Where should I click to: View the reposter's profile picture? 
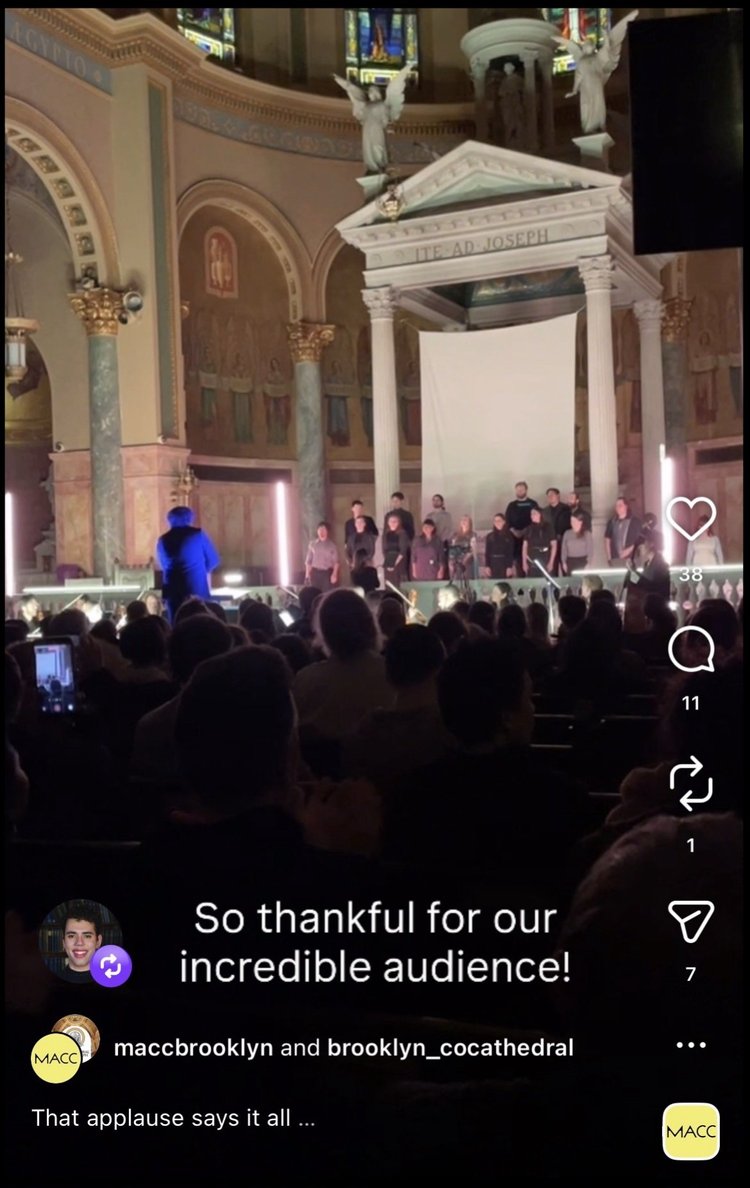pyautogui.click(x=81, y=941)
